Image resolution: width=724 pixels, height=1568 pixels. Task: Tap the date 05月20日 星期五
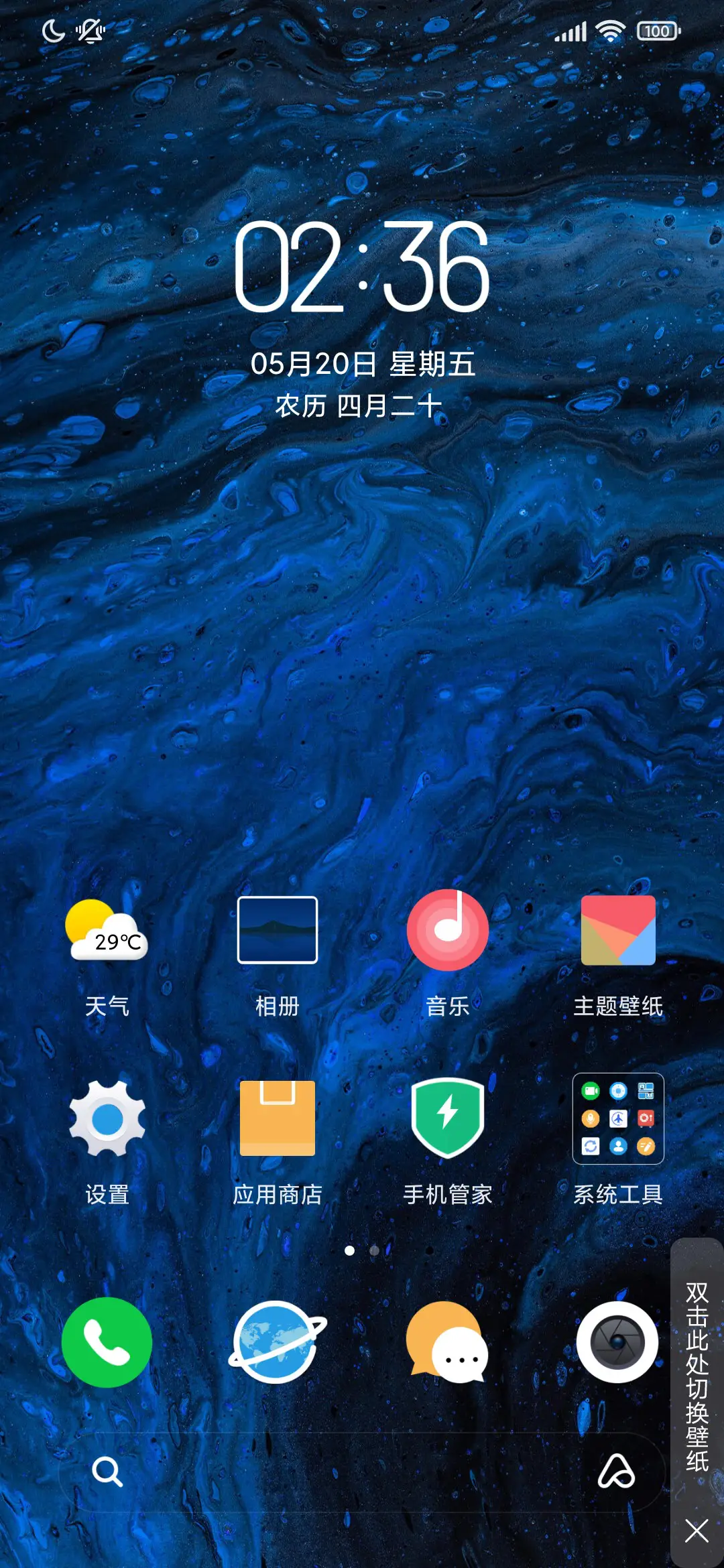(x=362, y=364)
